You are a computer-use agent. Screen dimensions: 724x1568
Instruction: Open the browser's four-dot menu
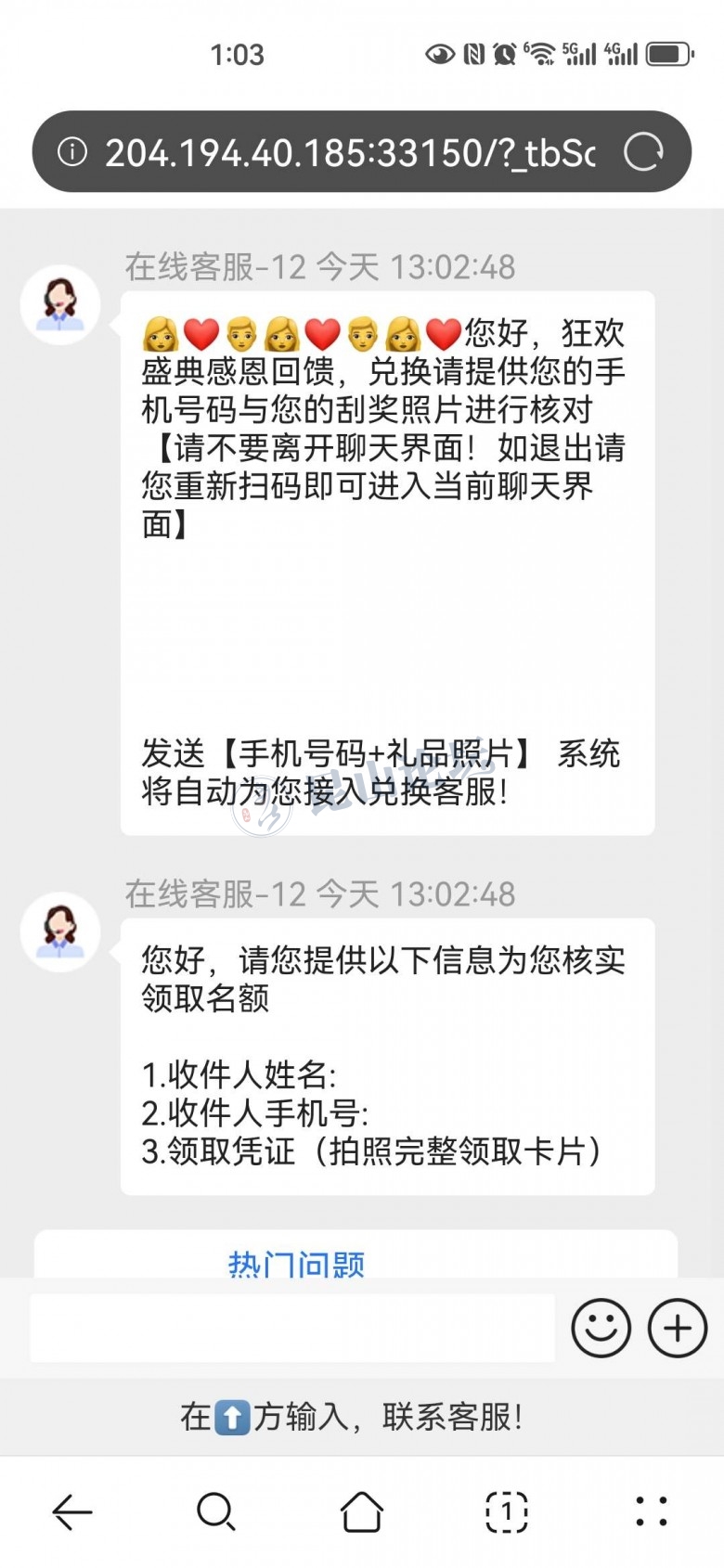click(652, 1512)
